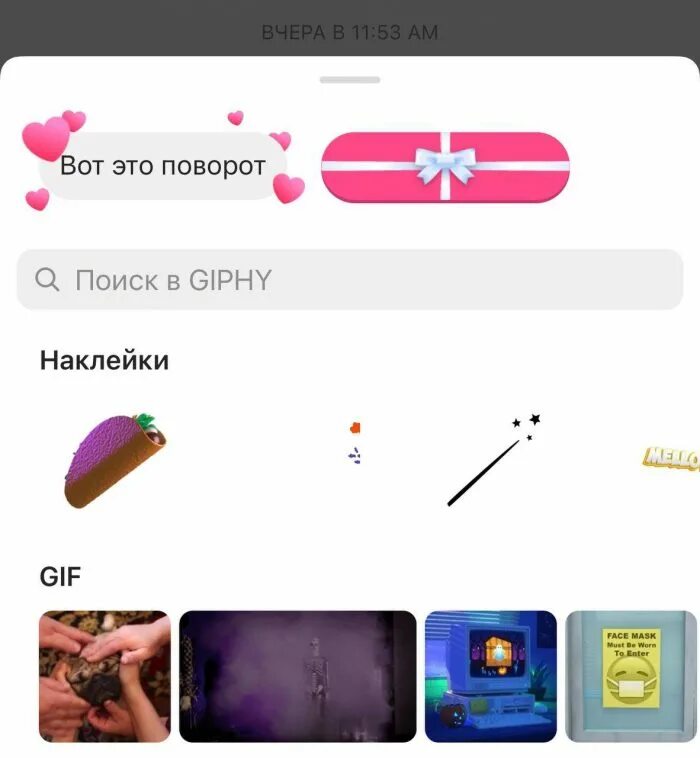The image size is (700, 758).
Task: Send the hands petting cat GIF
Action: coord(105,676)
